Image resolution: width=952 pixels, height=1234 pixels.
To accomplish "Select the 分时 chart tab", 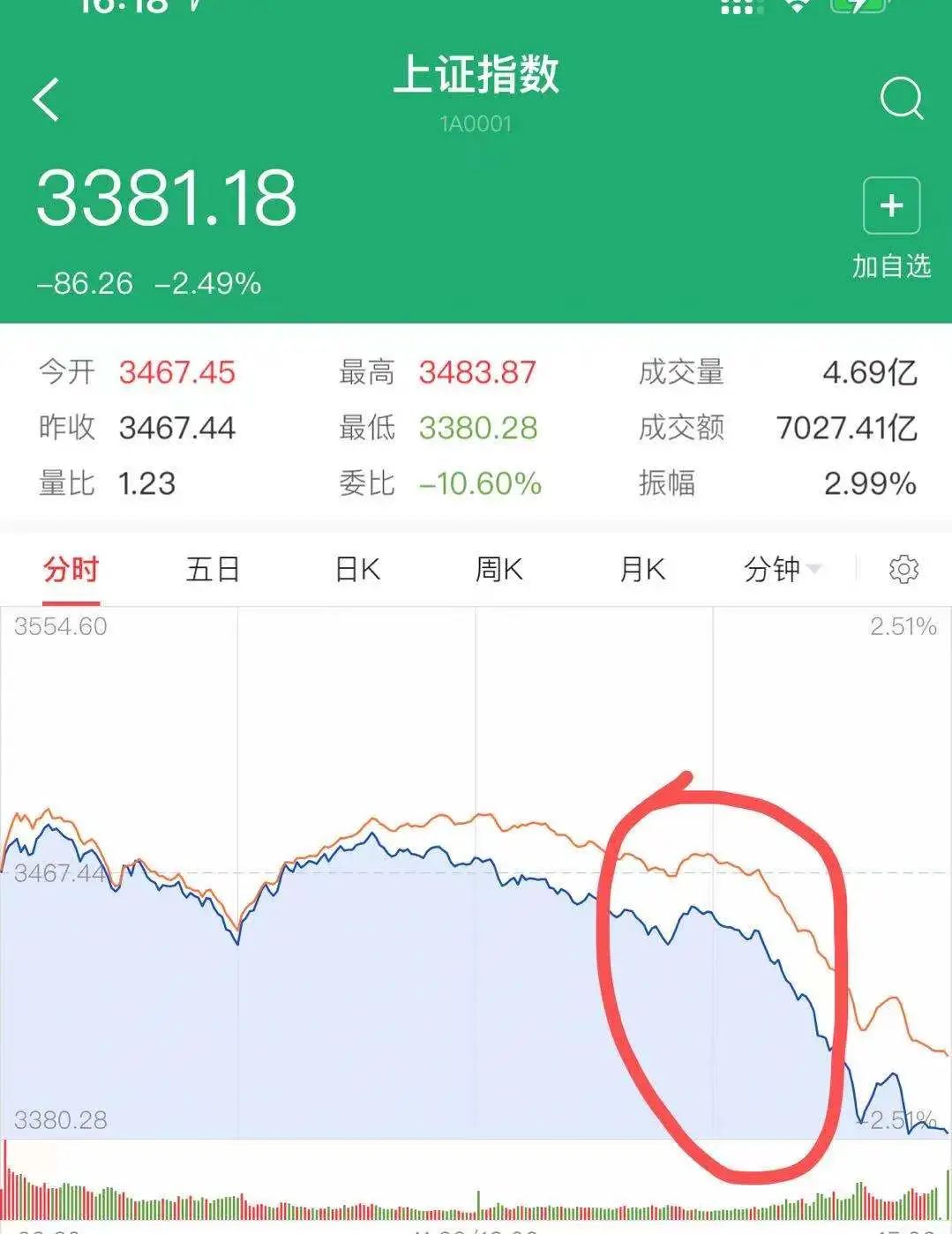I will (71, 570).
